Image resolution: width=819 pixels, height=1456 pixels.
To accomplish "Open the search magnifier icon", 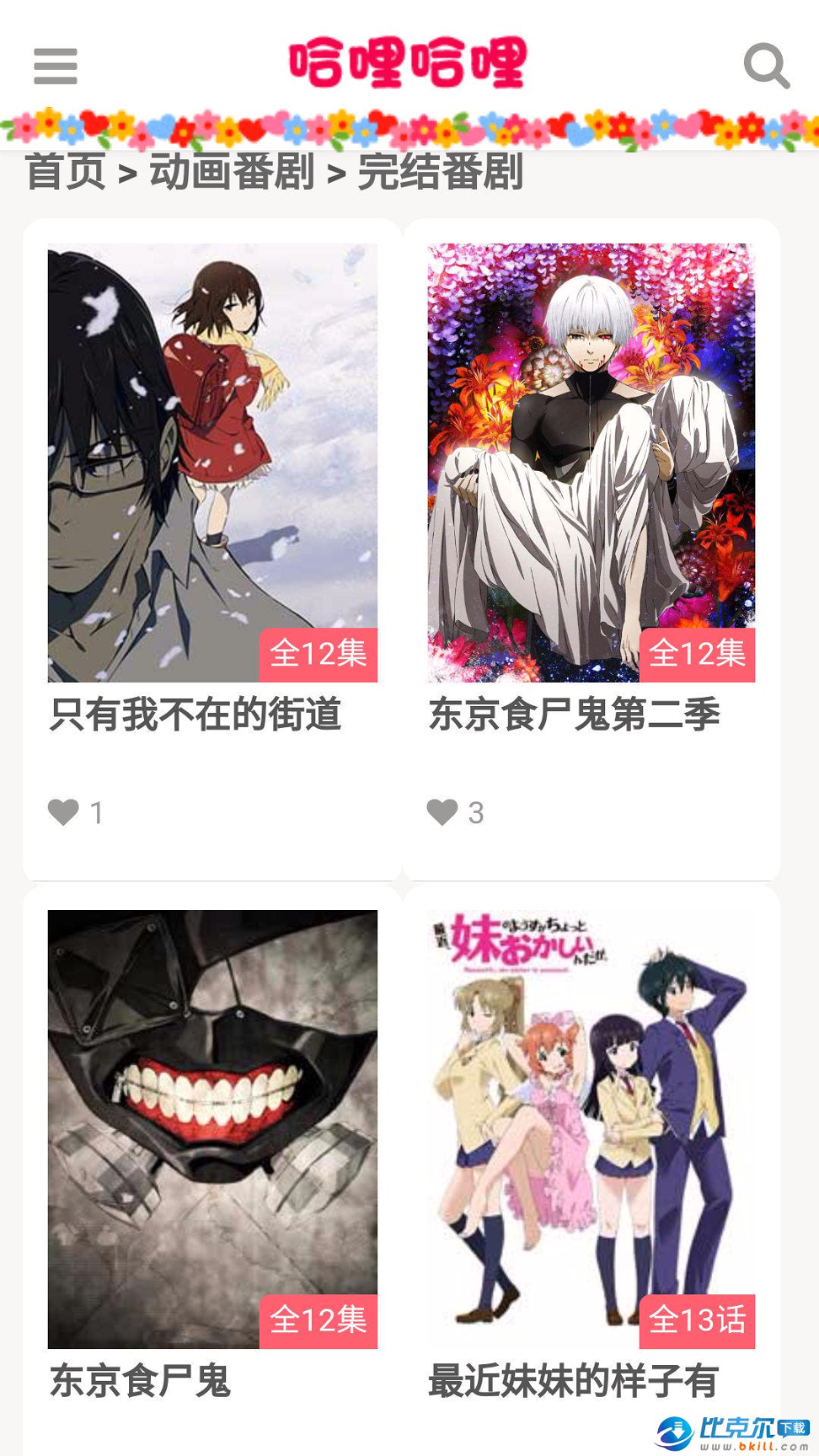I will (766, 66).
